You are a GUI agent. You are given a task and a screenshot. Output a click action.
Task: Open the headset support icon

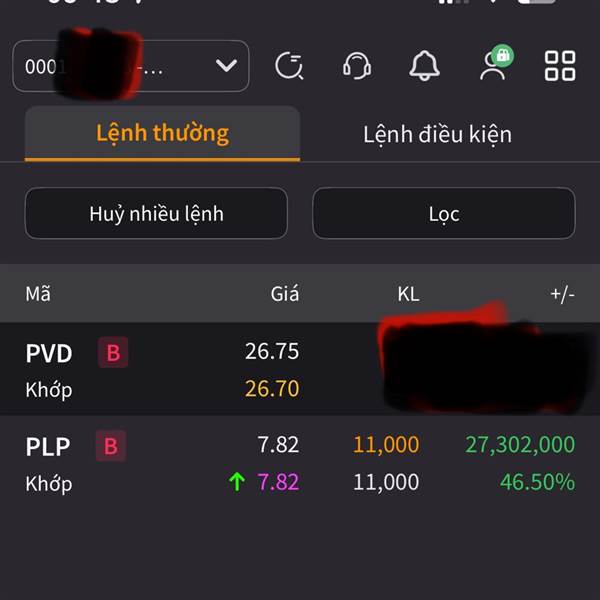point(357,66)
